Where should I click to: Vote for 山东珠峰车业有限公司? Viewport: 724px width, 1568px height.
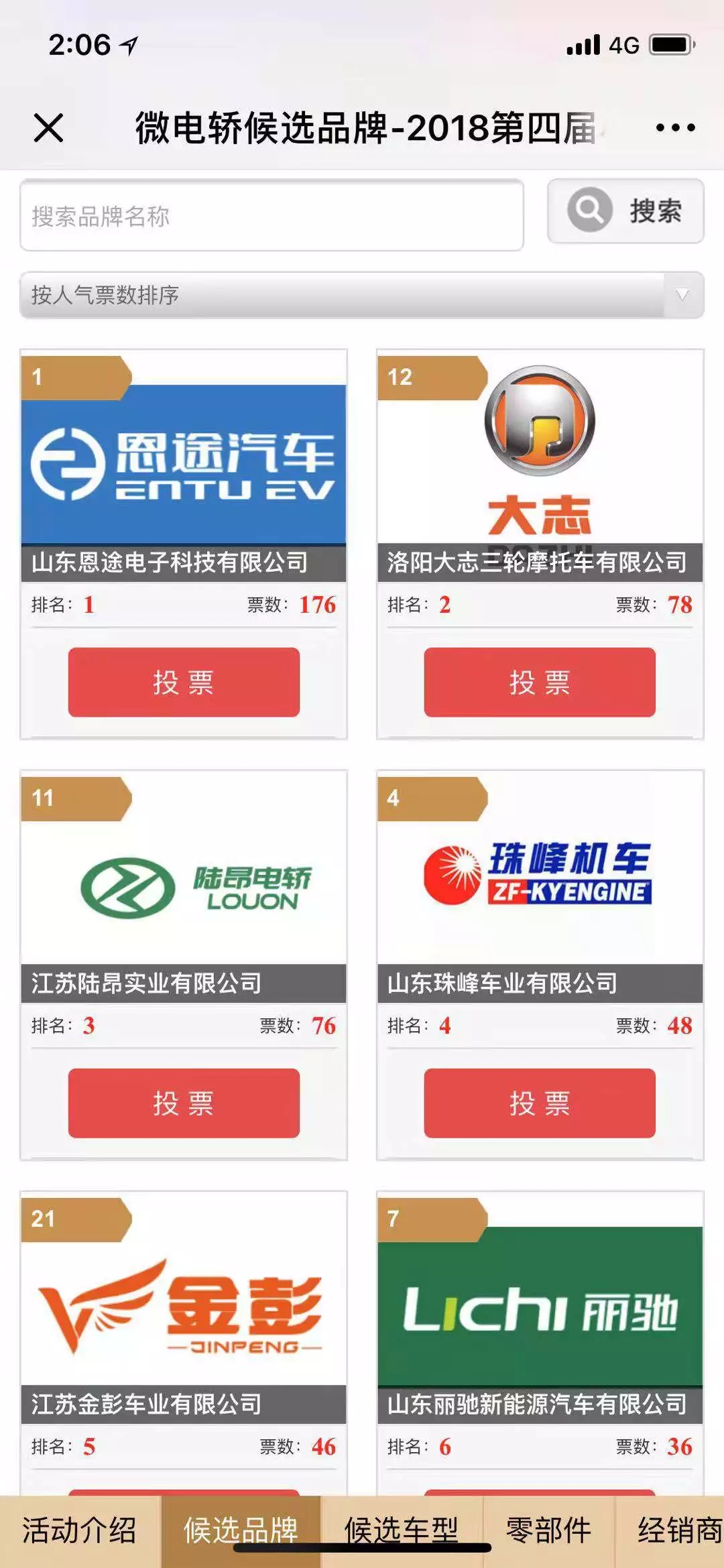(x=540, y=1103)
